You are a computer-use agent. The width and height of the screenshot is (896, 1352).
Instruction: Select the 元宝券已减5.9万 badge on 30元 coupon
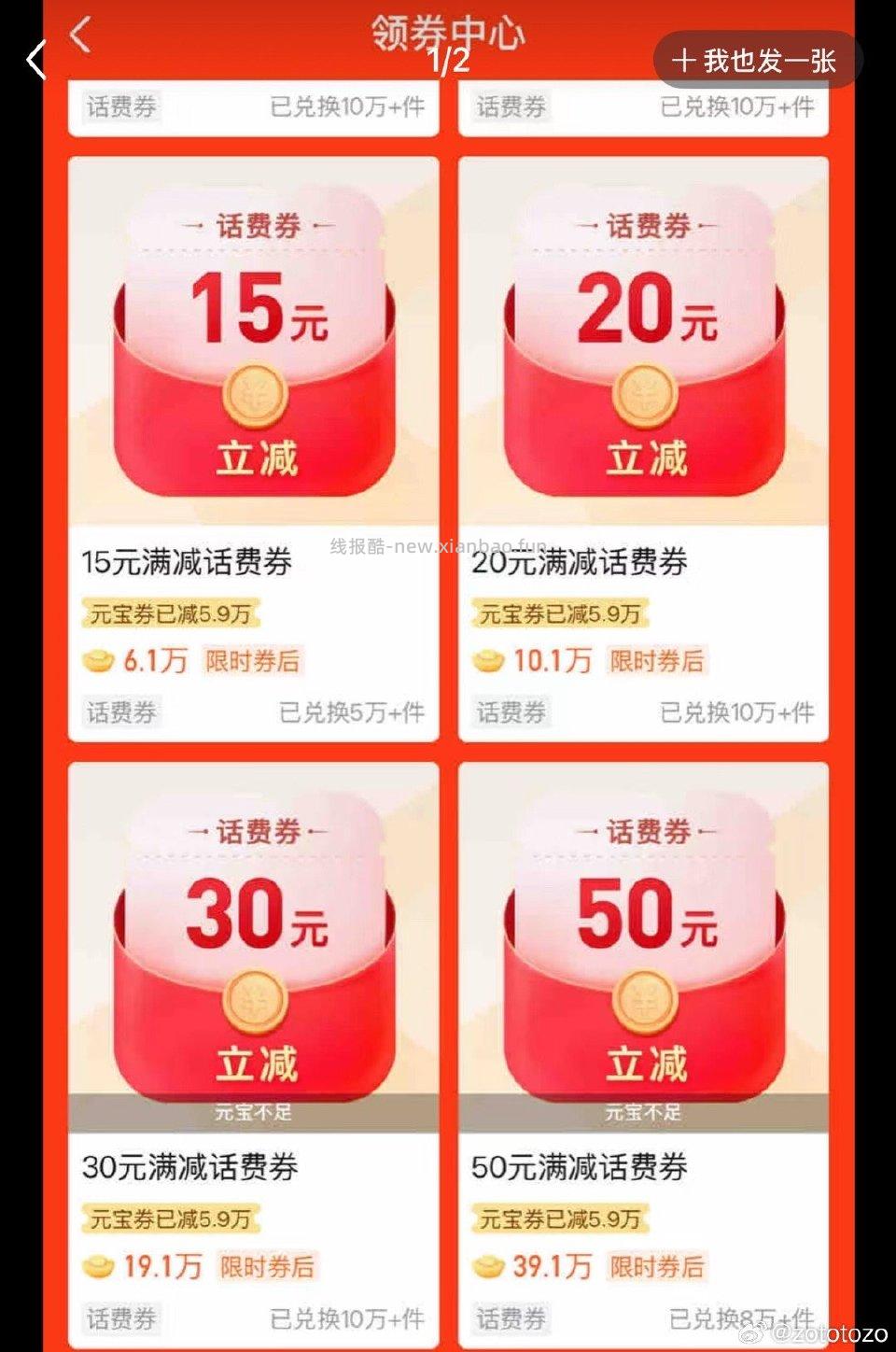click(x=172, y=1218)
